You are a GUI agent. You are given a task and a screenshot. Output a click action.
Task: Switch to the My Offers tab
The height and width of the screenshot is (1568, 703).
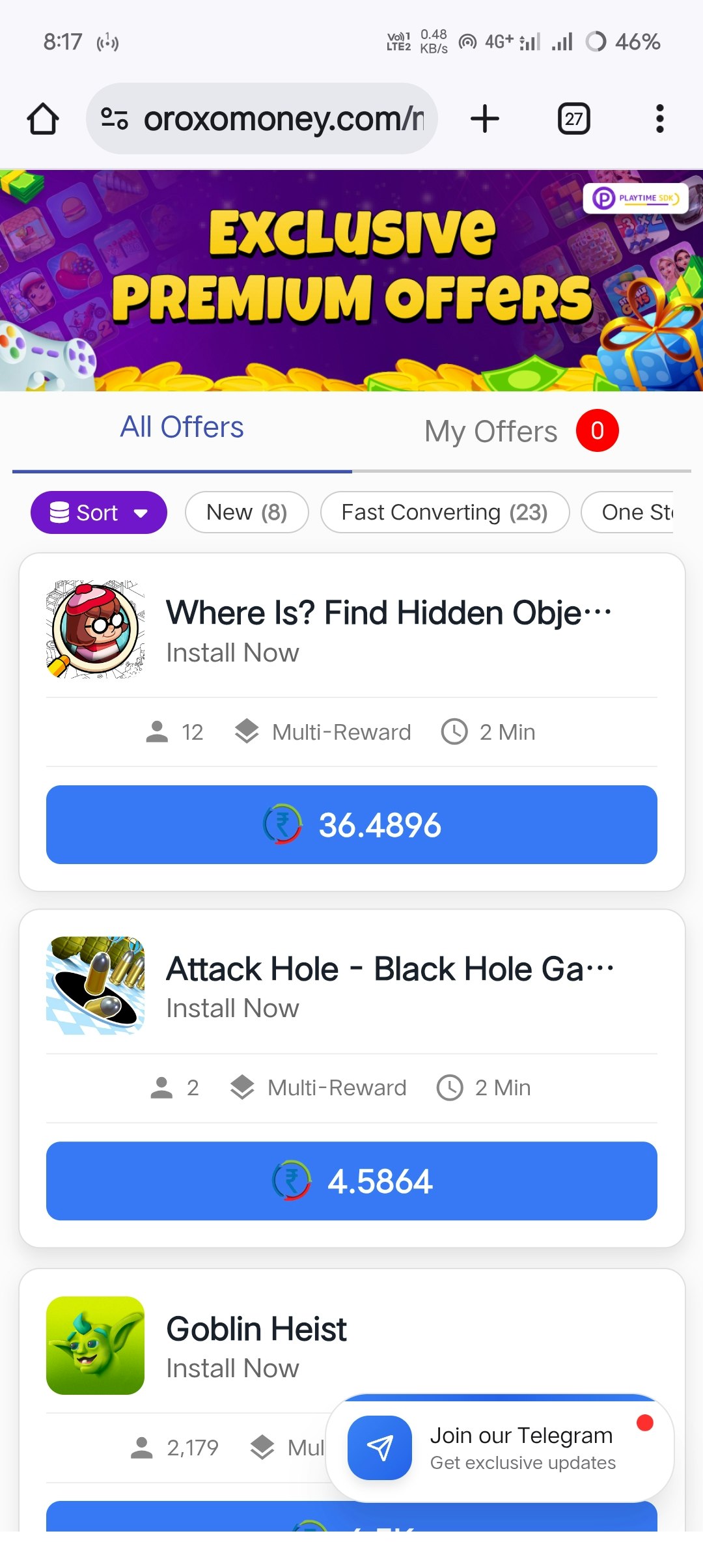489,430
